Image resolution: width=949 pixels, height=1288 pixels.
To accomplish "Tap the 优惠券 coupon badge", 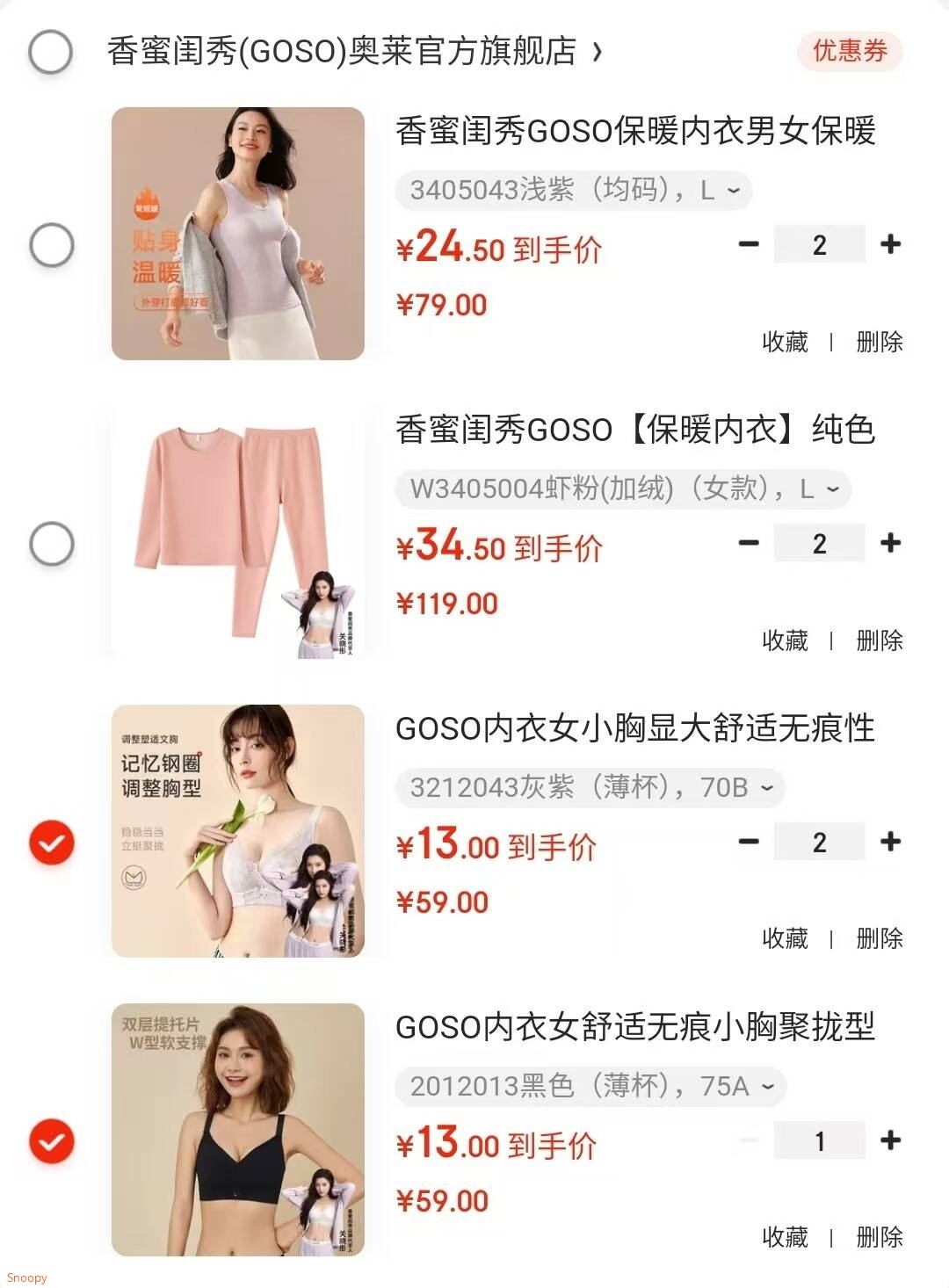I will [849, 53].
